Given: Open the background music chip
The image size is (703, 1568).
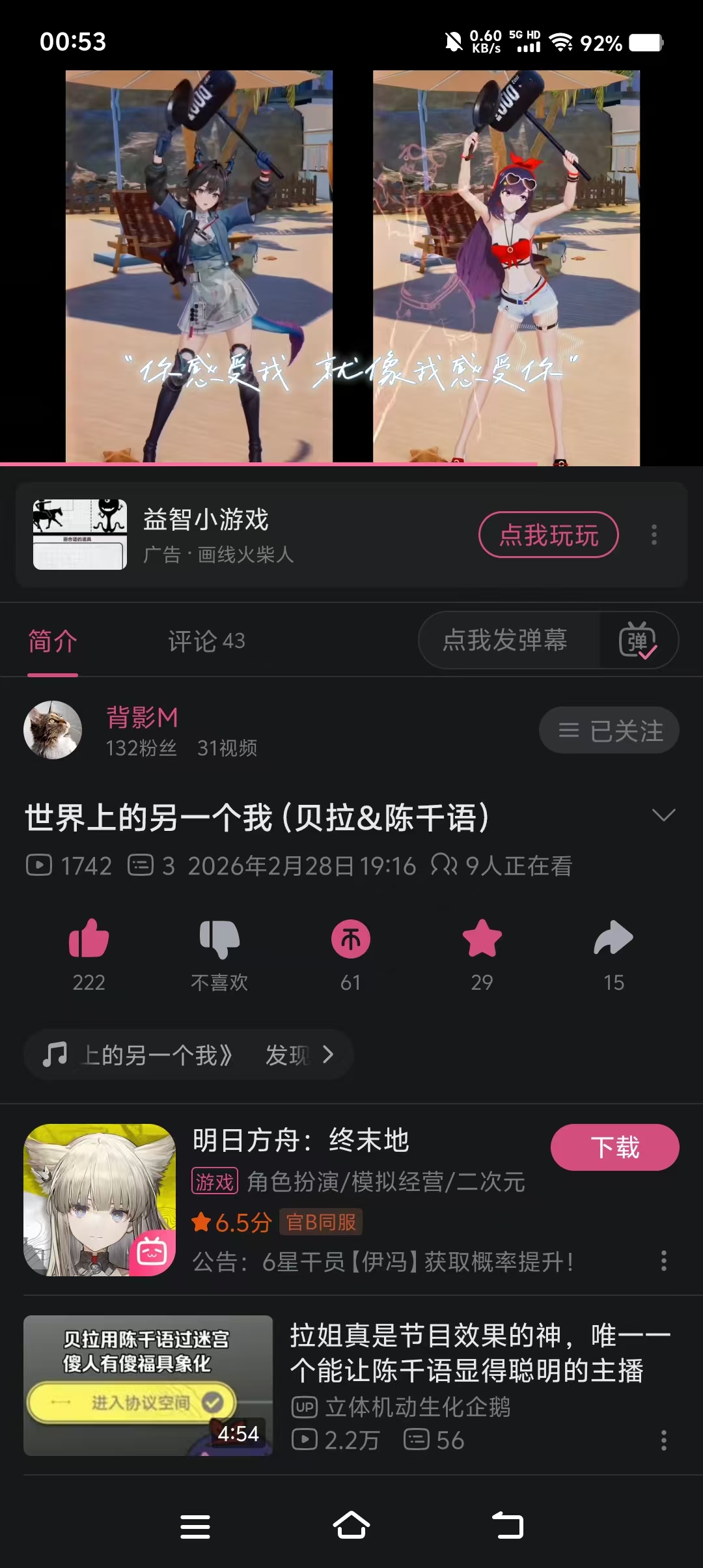Looking at the screenshot, I should pyautogui.click(x=189, y=1055).
